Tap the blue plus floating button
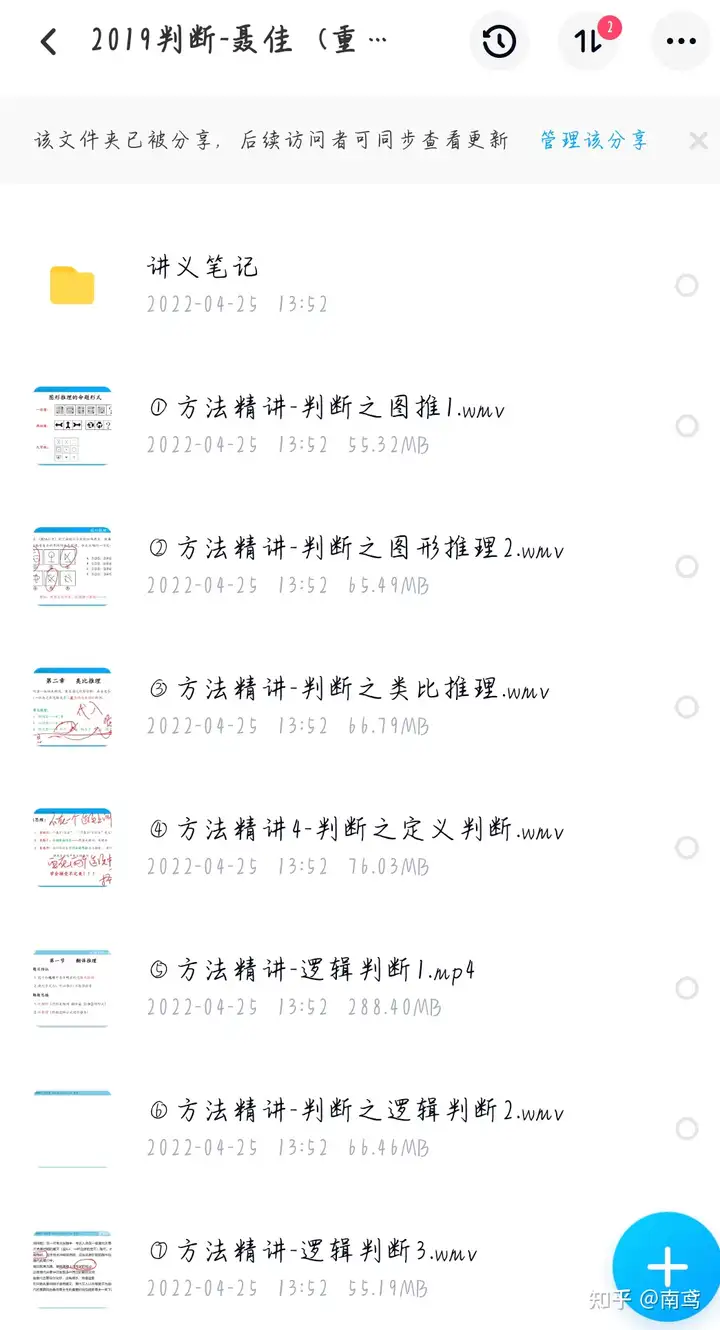This screenshot has width=720, height=1330. 667,1267
